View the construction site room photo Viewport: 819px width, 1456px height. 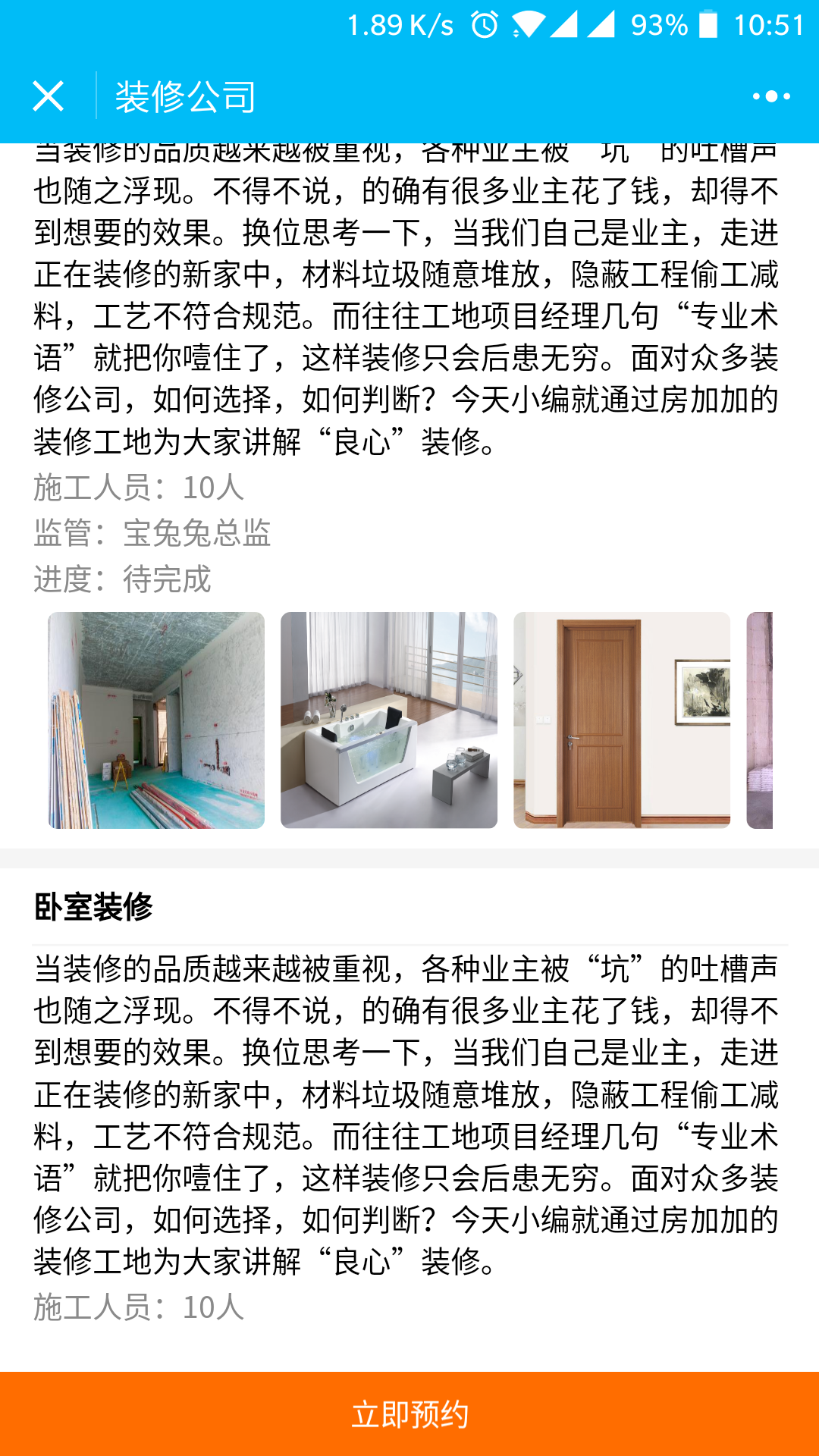pos(156,720)
